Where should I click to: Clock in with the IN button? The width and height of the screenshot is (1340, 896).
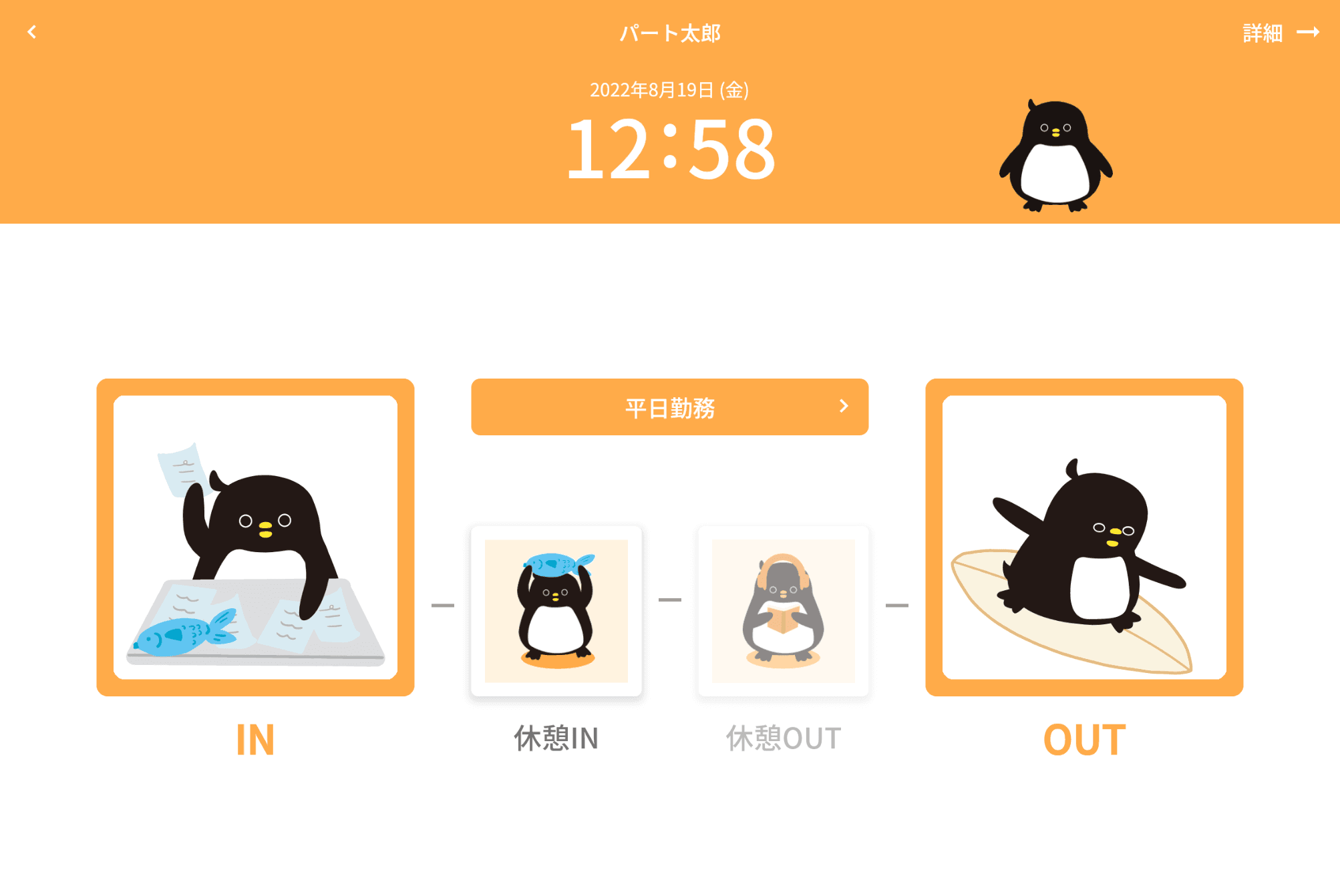tap(255, 537)
